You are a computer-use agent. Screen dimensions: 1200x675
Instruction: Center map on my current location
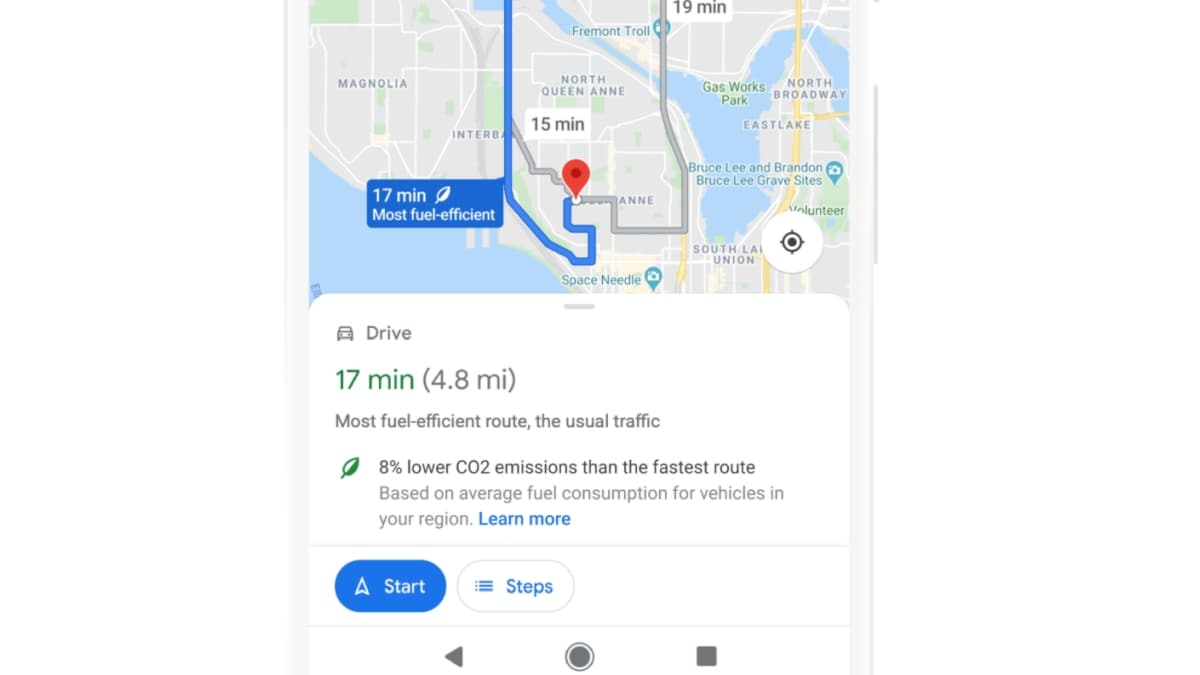point(792,242)
